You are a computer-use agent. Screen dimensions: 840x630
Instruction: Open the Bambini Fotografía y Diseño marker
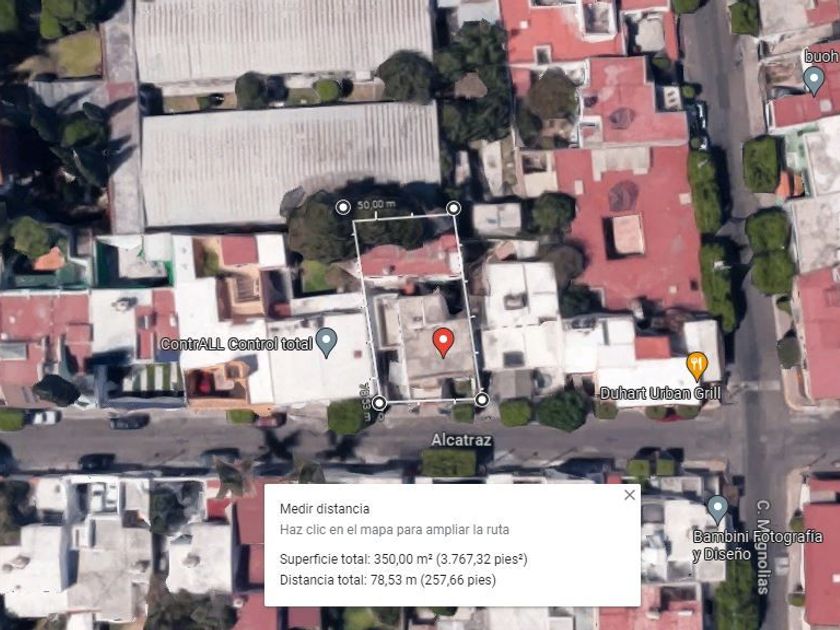pyautogui.click(x=716, y=508)
